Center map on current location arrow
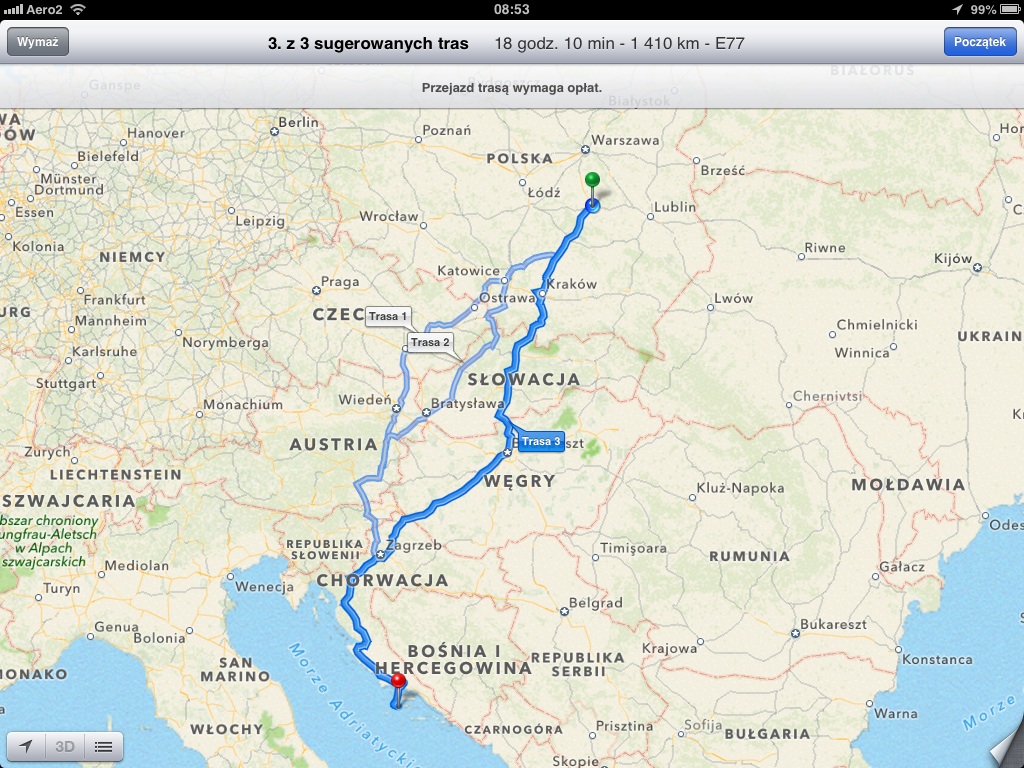The width and height of the screenshot is (1024, 768). pos(26,746)
